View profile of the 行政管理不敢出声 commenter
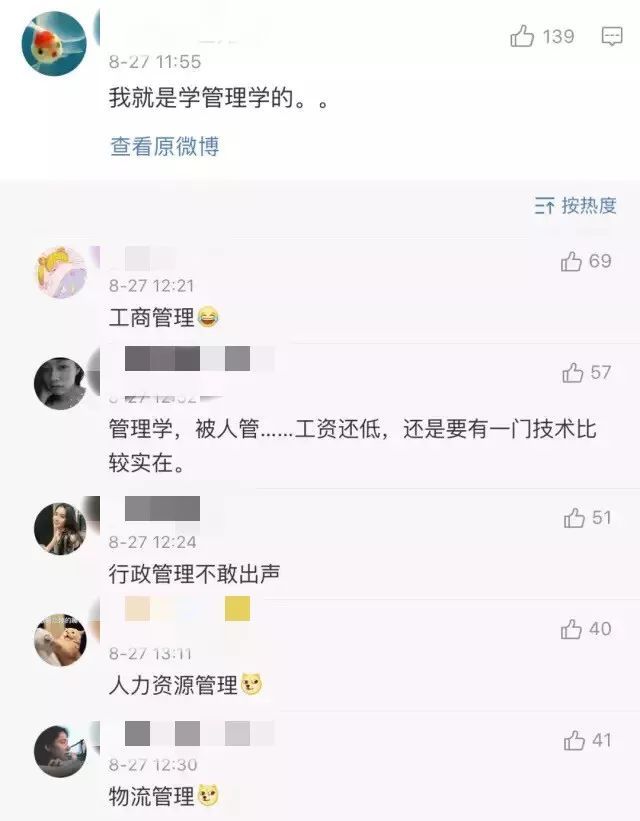640x821 pixels. (60, 528)
